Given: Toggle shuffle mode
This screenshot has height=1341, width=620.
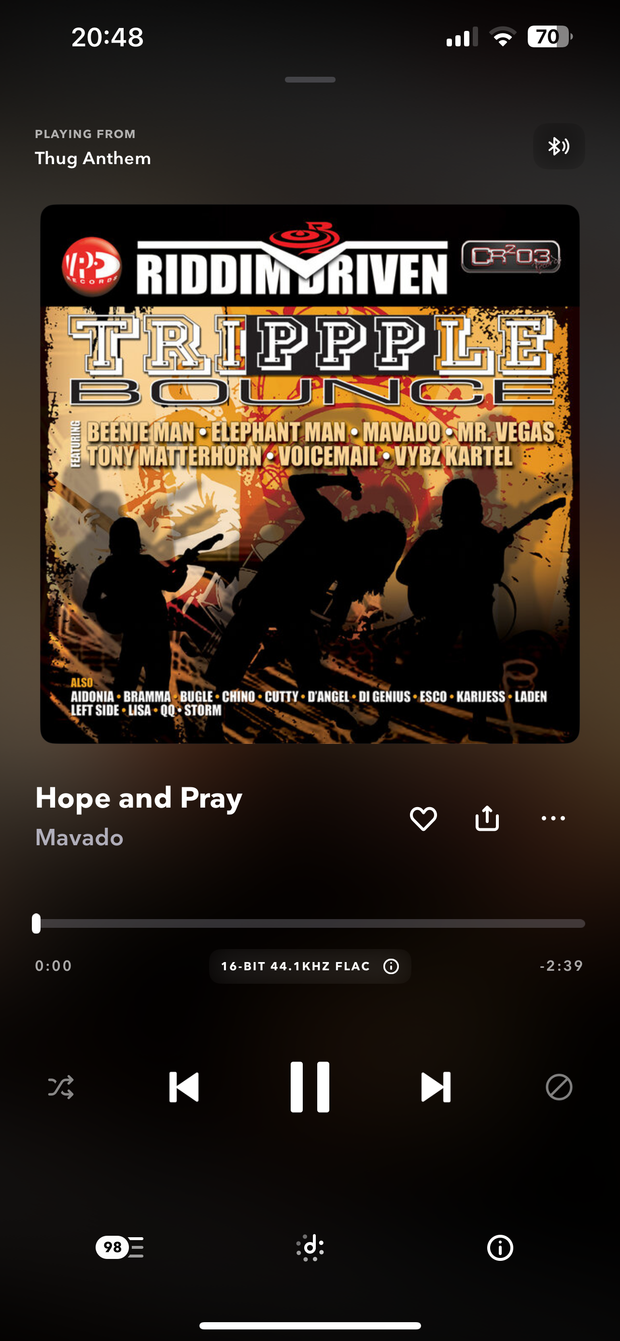Looking at the screenshot, I should coord(61,1087).
